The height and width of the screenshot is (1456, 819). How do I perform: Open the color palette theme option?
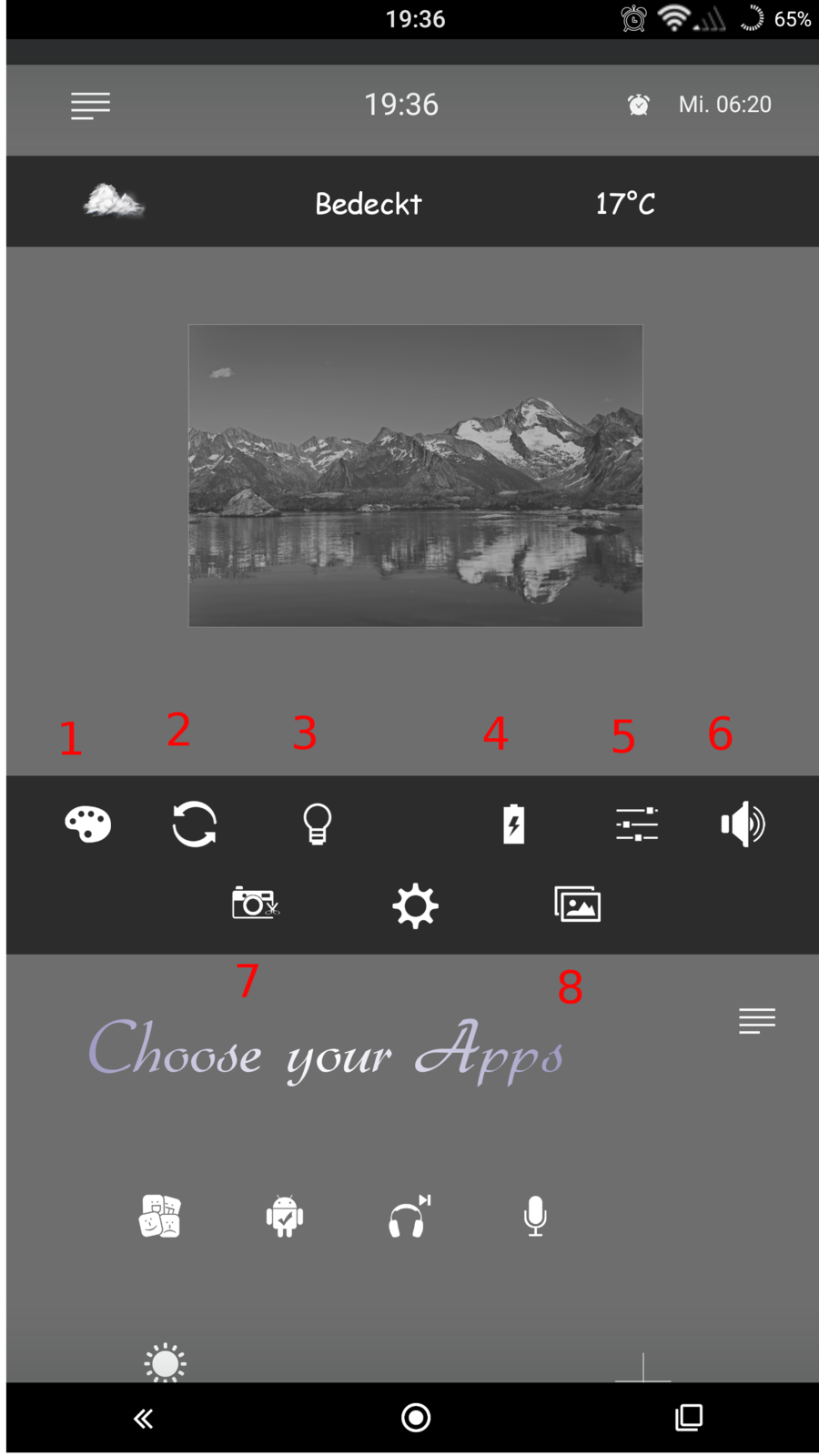coord(88,824)
